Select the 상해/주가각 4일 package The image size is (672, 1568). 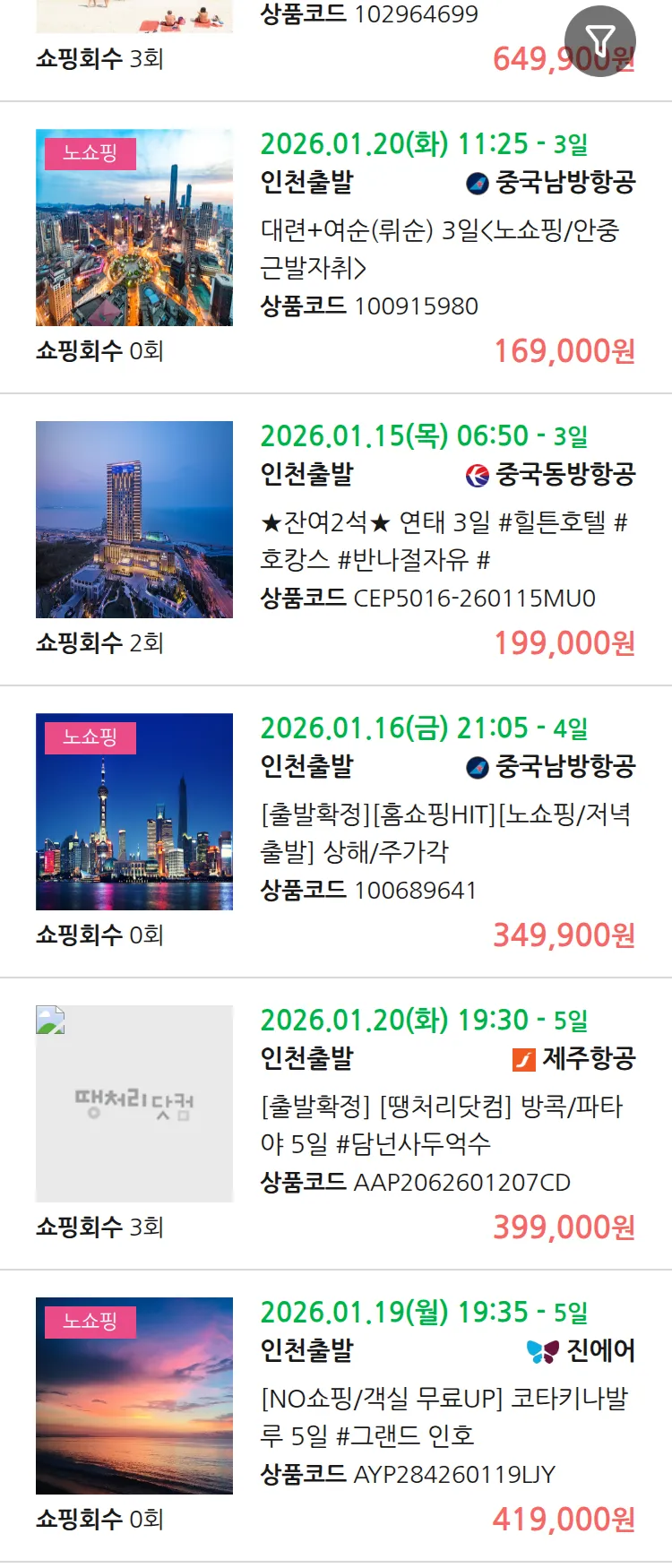pos(446,832)
